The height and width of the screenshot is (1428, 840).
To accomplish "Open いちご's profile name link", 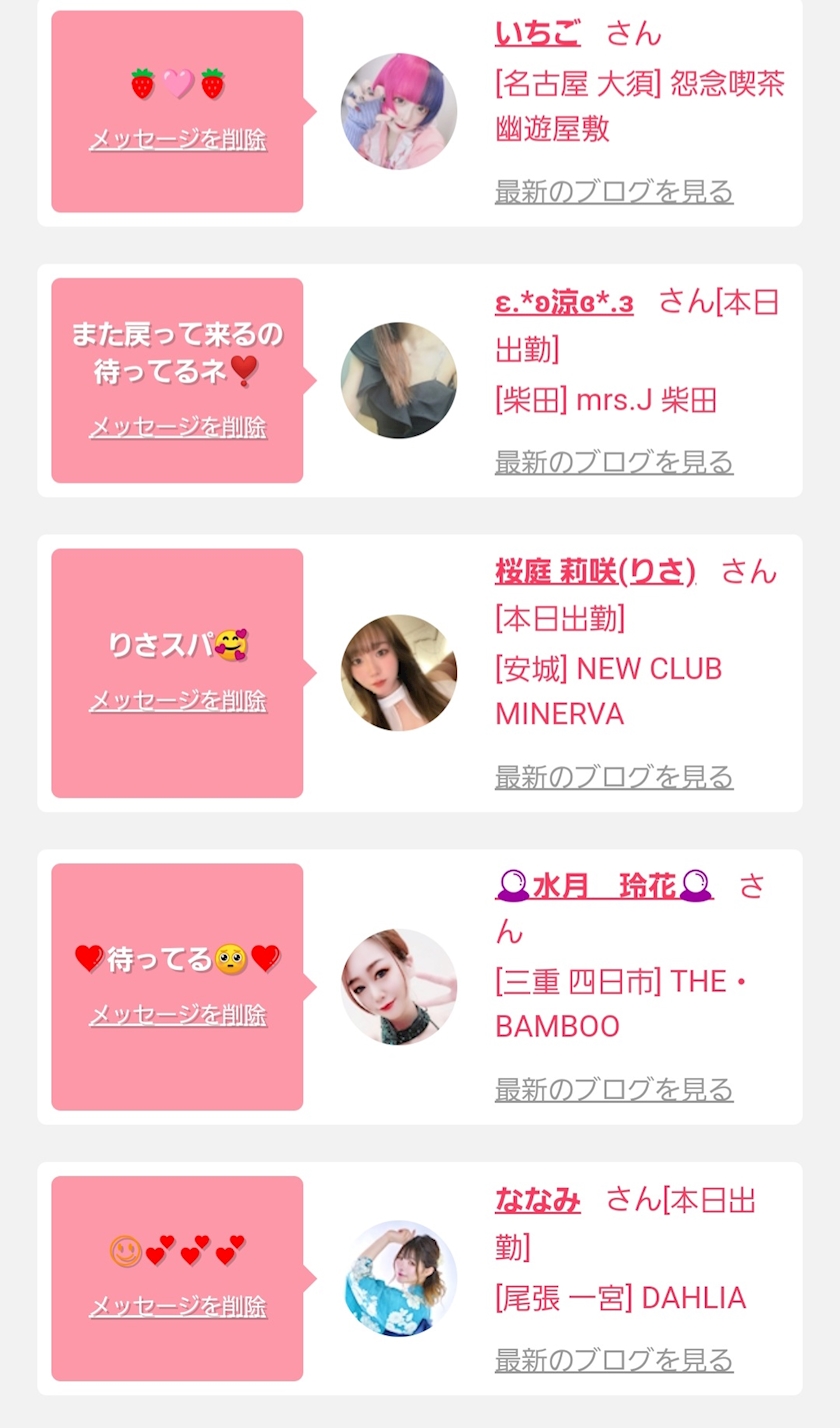I will pyautogui.click(x=537, y=33).
